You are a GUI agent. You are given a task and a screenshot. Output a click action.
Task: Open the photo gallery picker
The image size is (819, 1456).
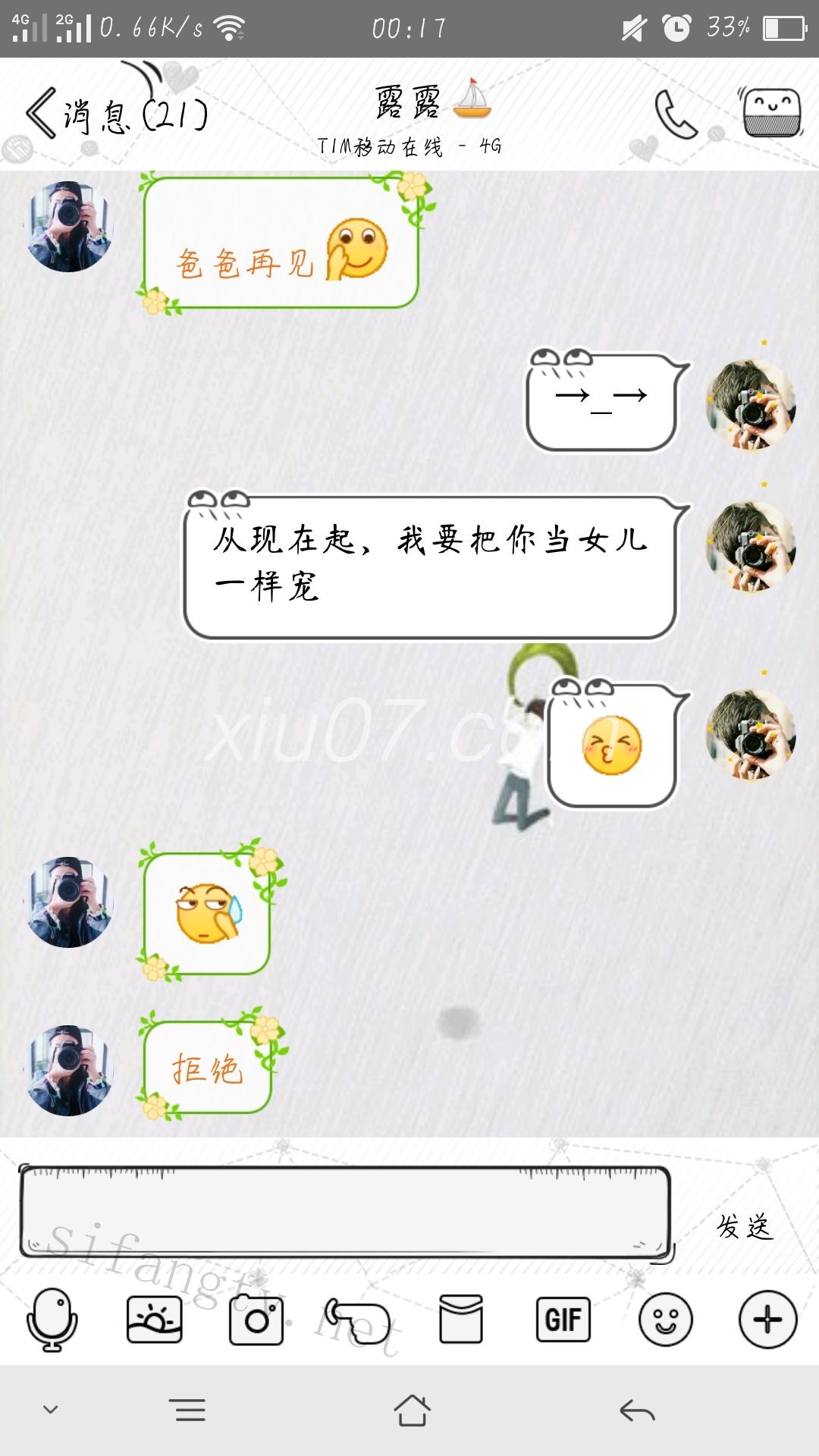(x=154, y=1319)
